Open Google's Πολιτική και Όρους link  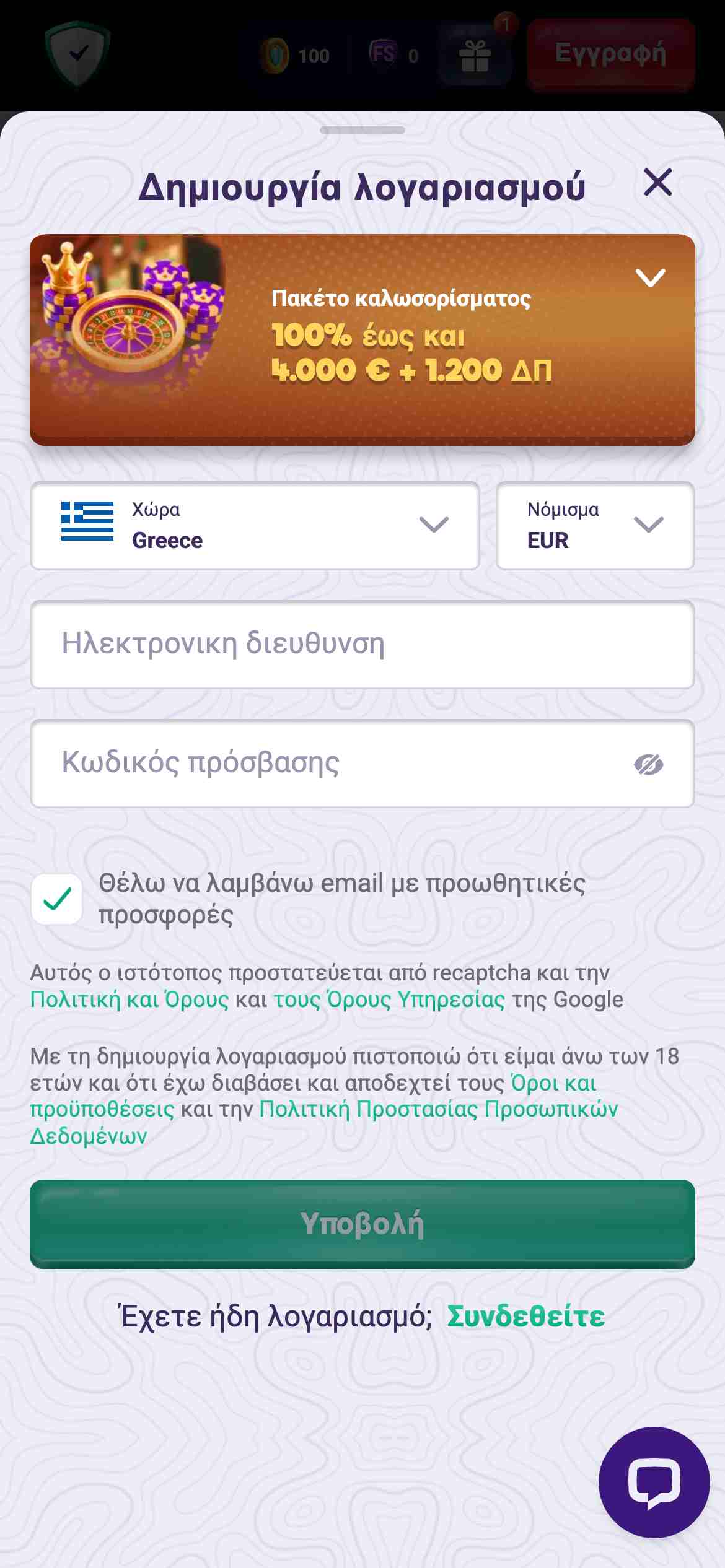[x=130, y=1000]
